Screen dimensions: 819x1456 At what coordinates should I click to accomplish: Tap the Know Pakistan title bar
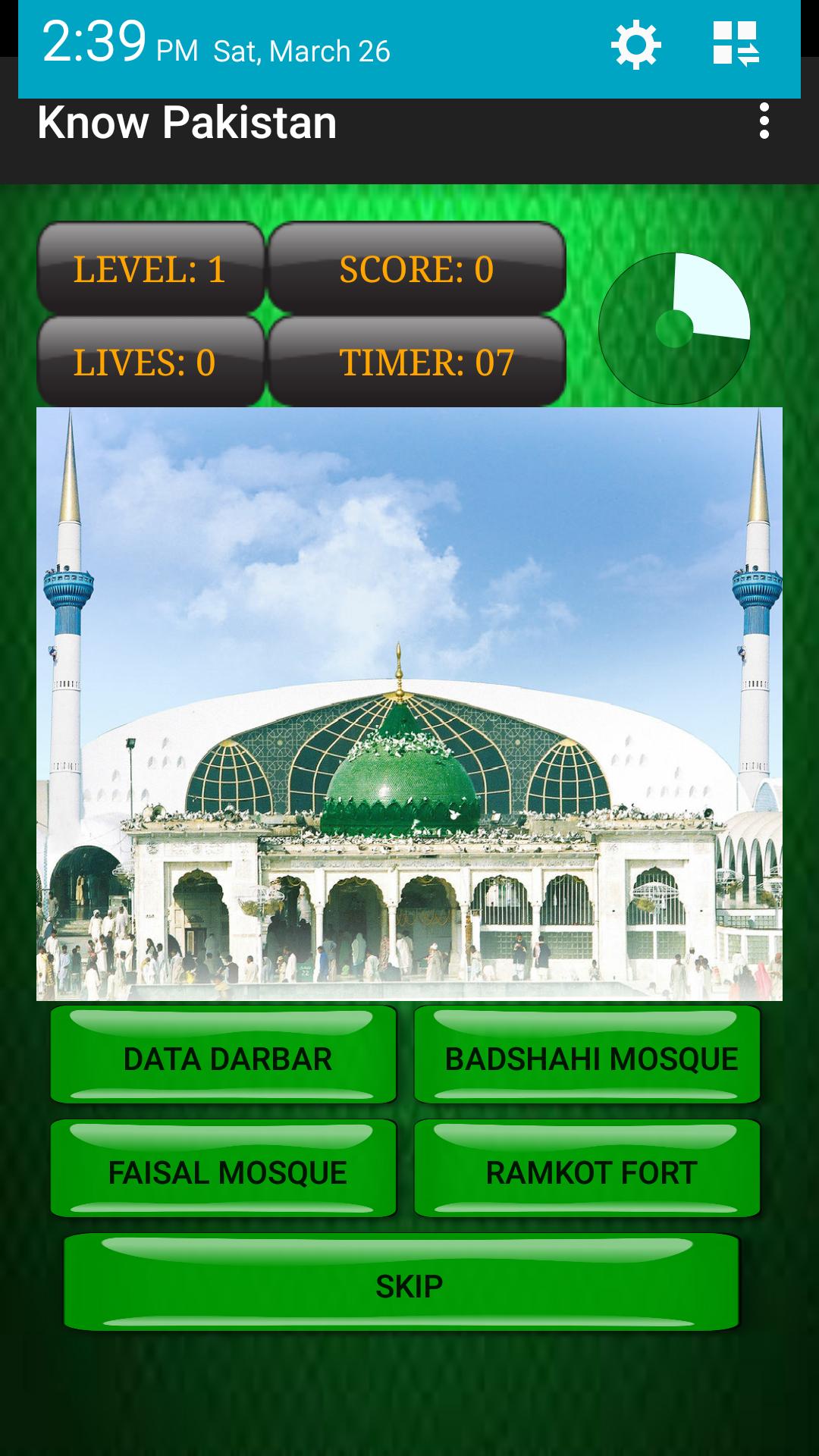coord(187,124)
